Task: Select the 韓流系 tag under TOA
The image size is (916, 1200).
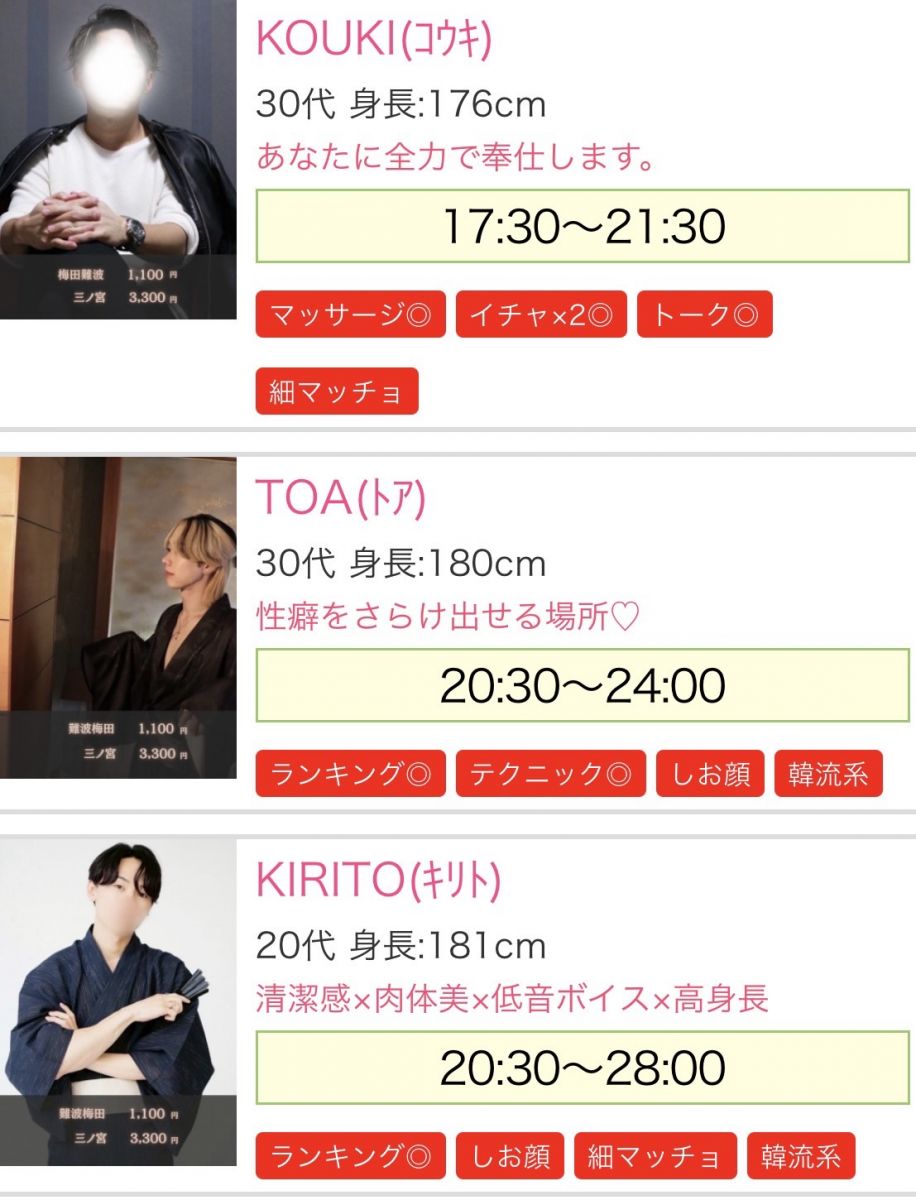Action: tap(828, 774)
